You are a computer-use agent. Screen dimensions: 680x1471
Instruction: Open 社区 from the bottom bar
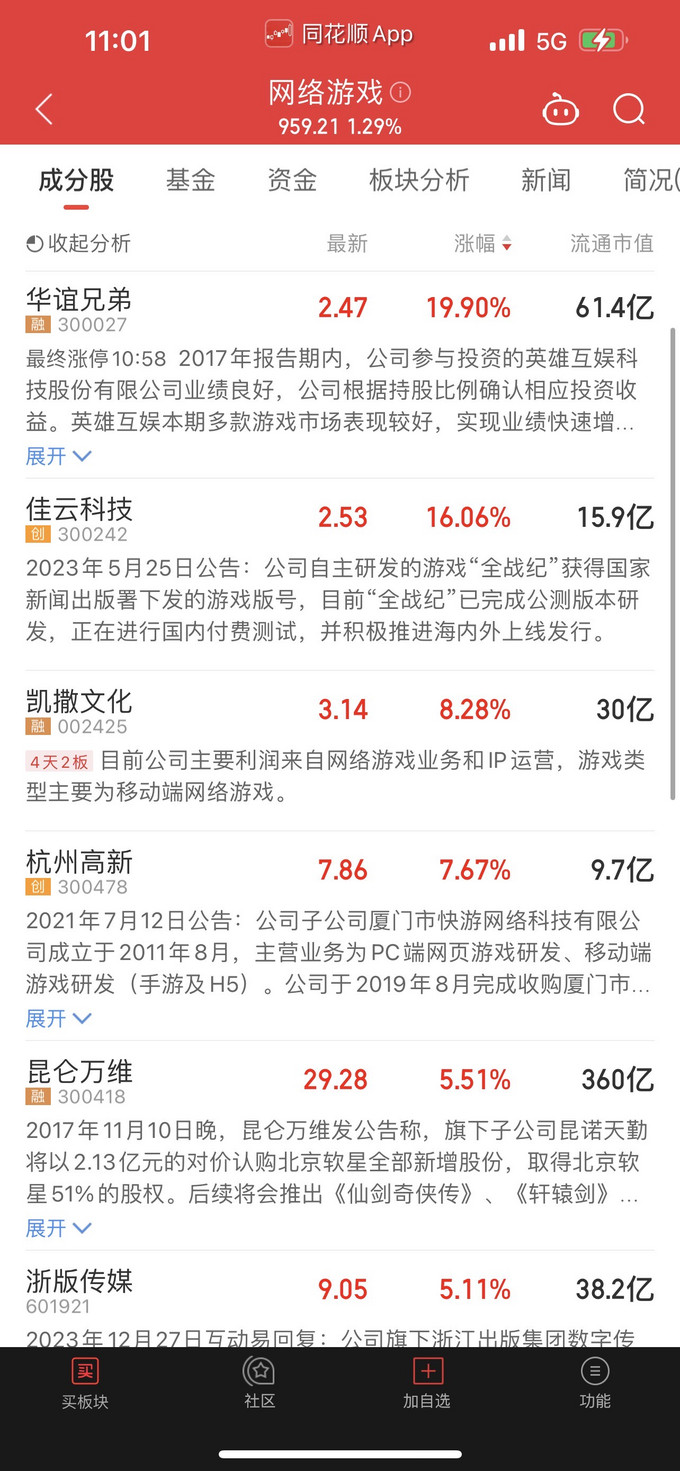tap(260, 1383)
